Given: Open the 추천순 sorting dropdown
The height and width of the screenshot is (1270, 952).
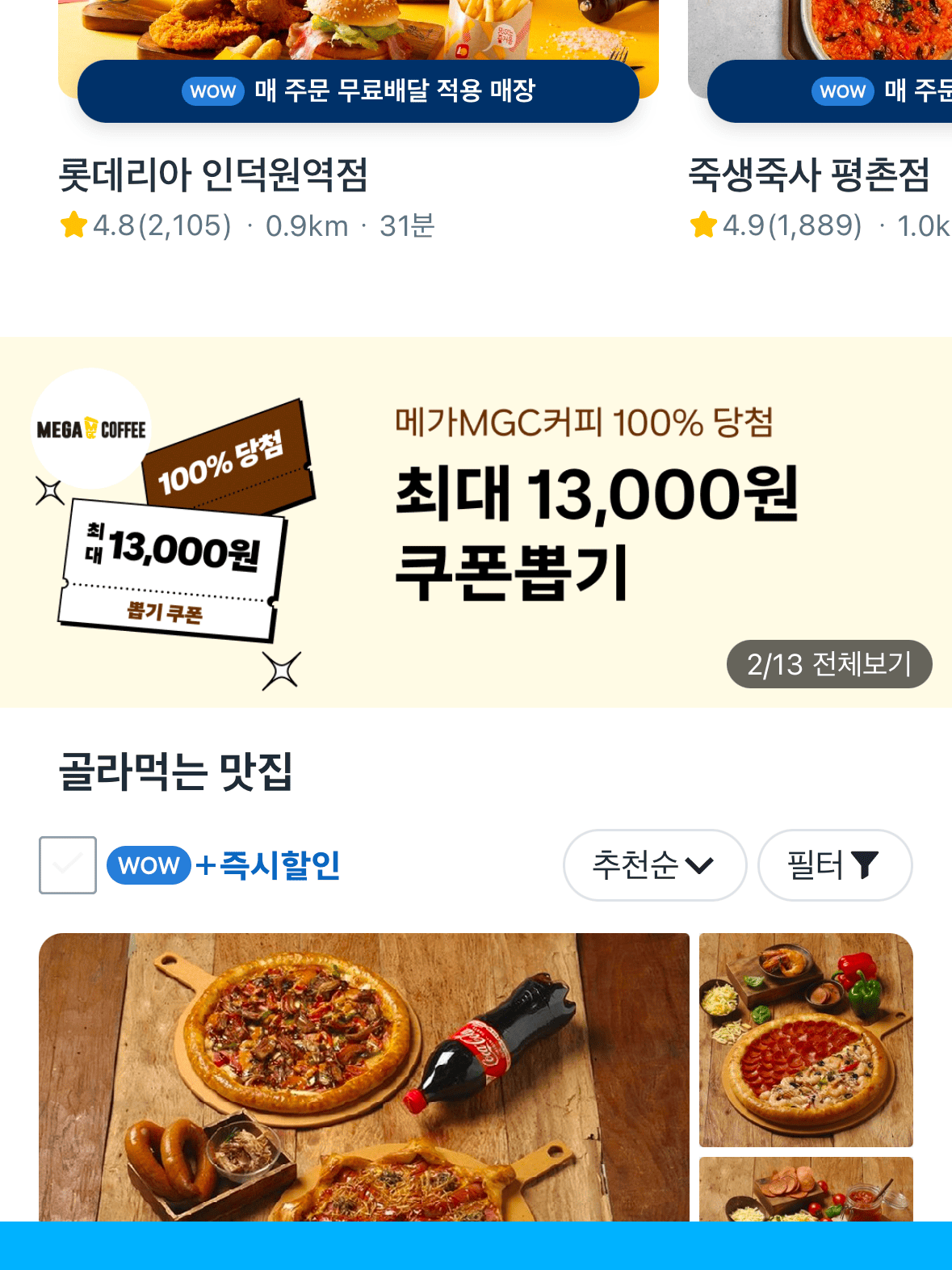Looking at the screenshot, I should point(654,865).
